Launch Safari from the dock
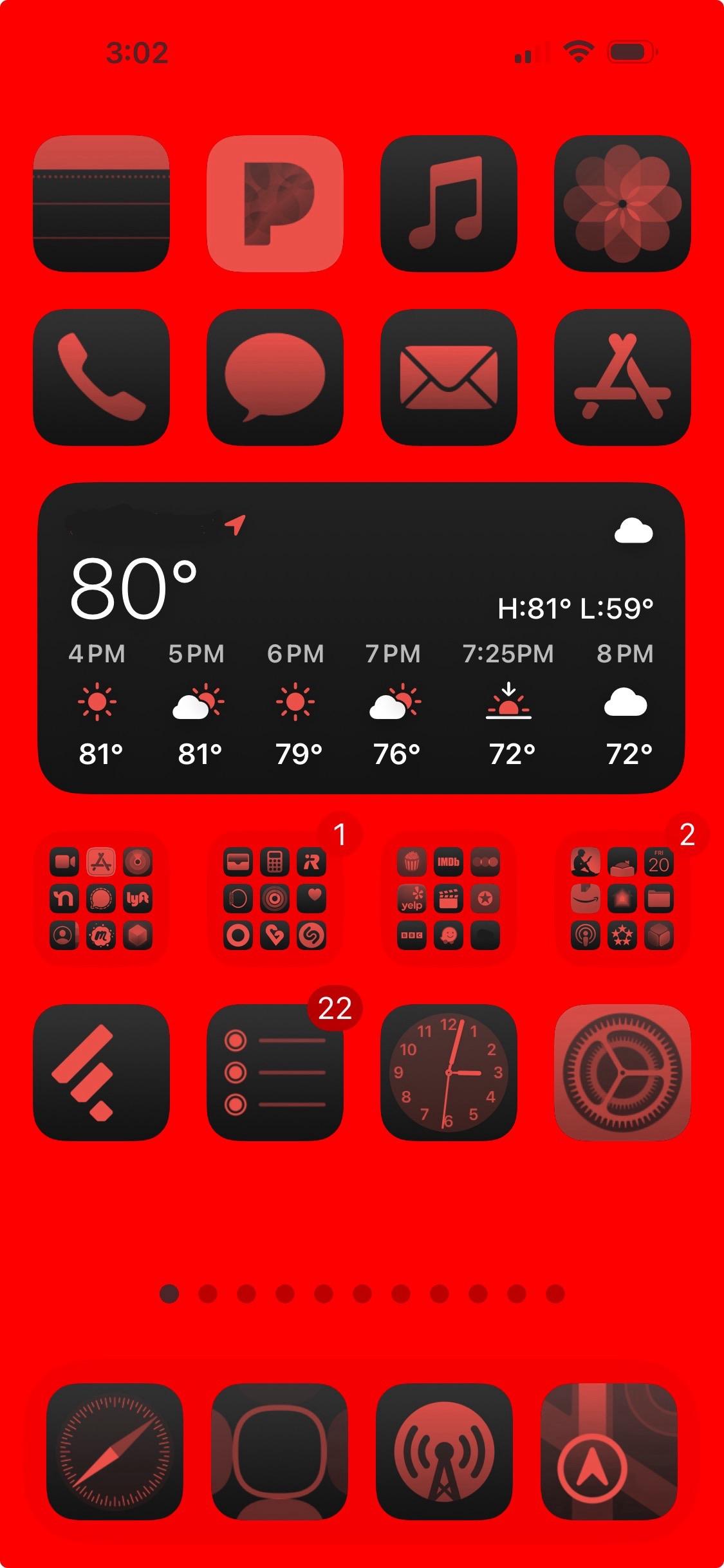Screen dimensions: 724x1568 tap(115, 1451)
